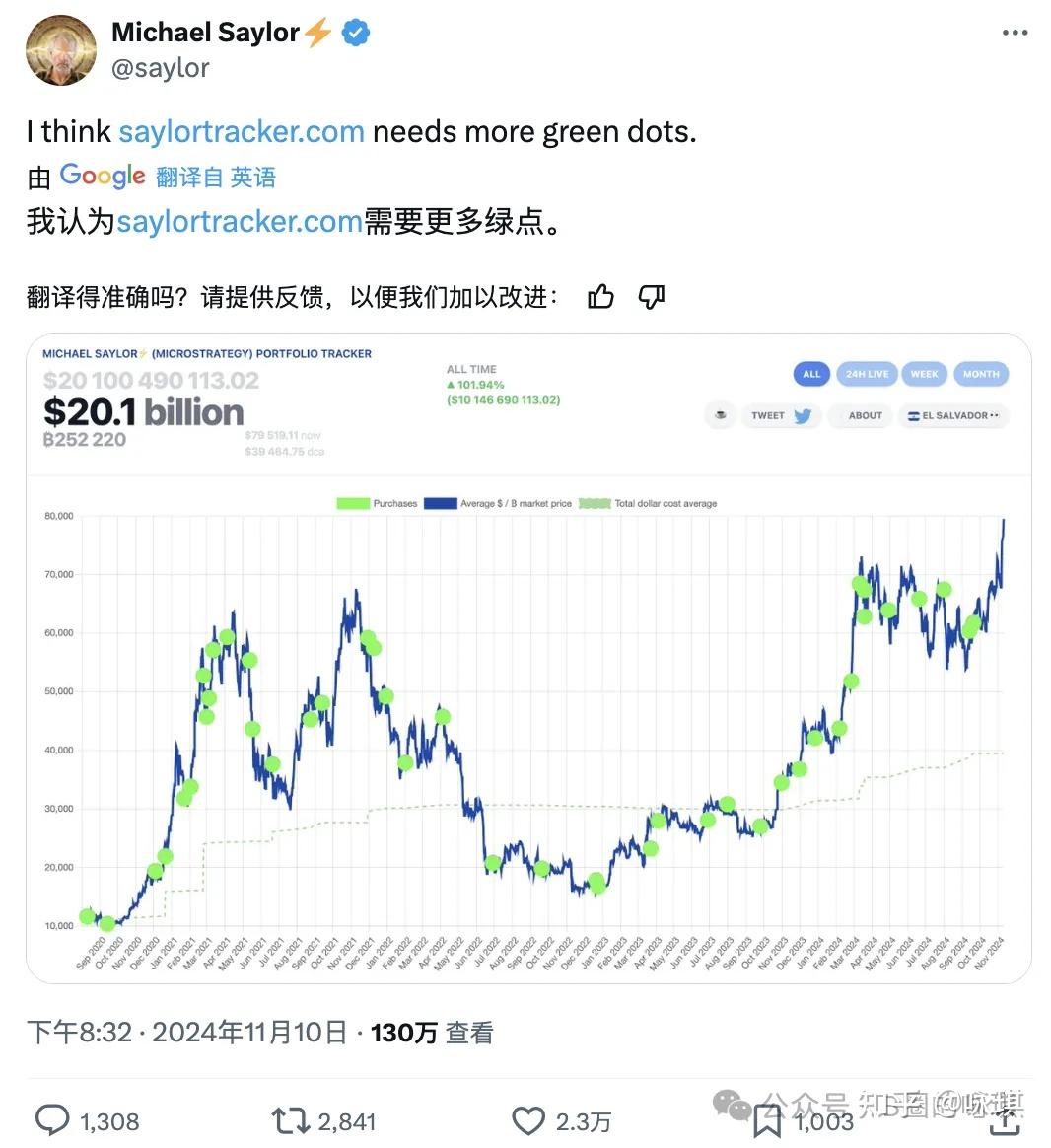Click the Twitter bird icon beside TWEET
1051x1148 pixels.
[x=803, y=415]
